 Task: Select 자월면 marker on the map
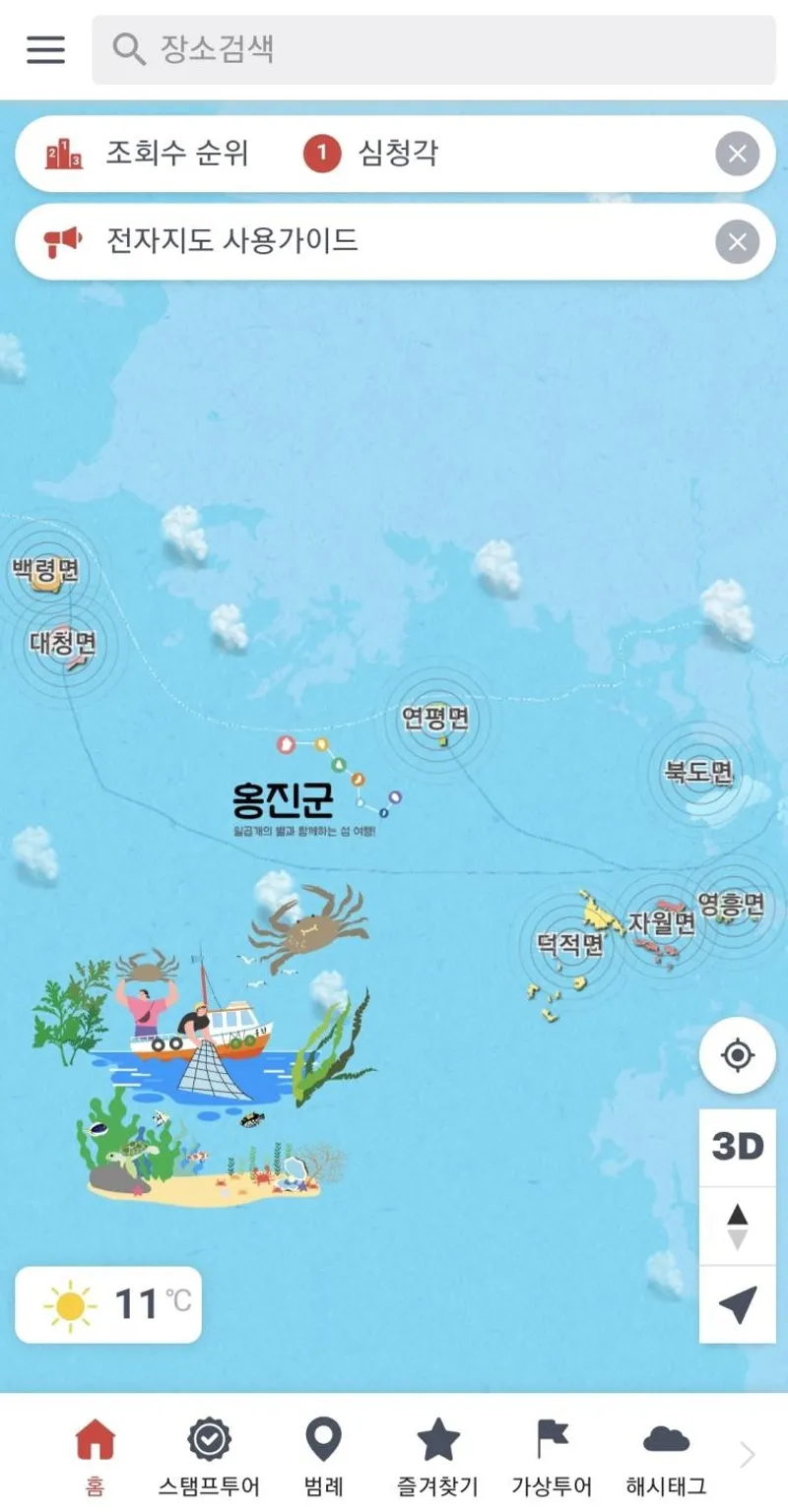pyautogui.click(x=662, y=922)
